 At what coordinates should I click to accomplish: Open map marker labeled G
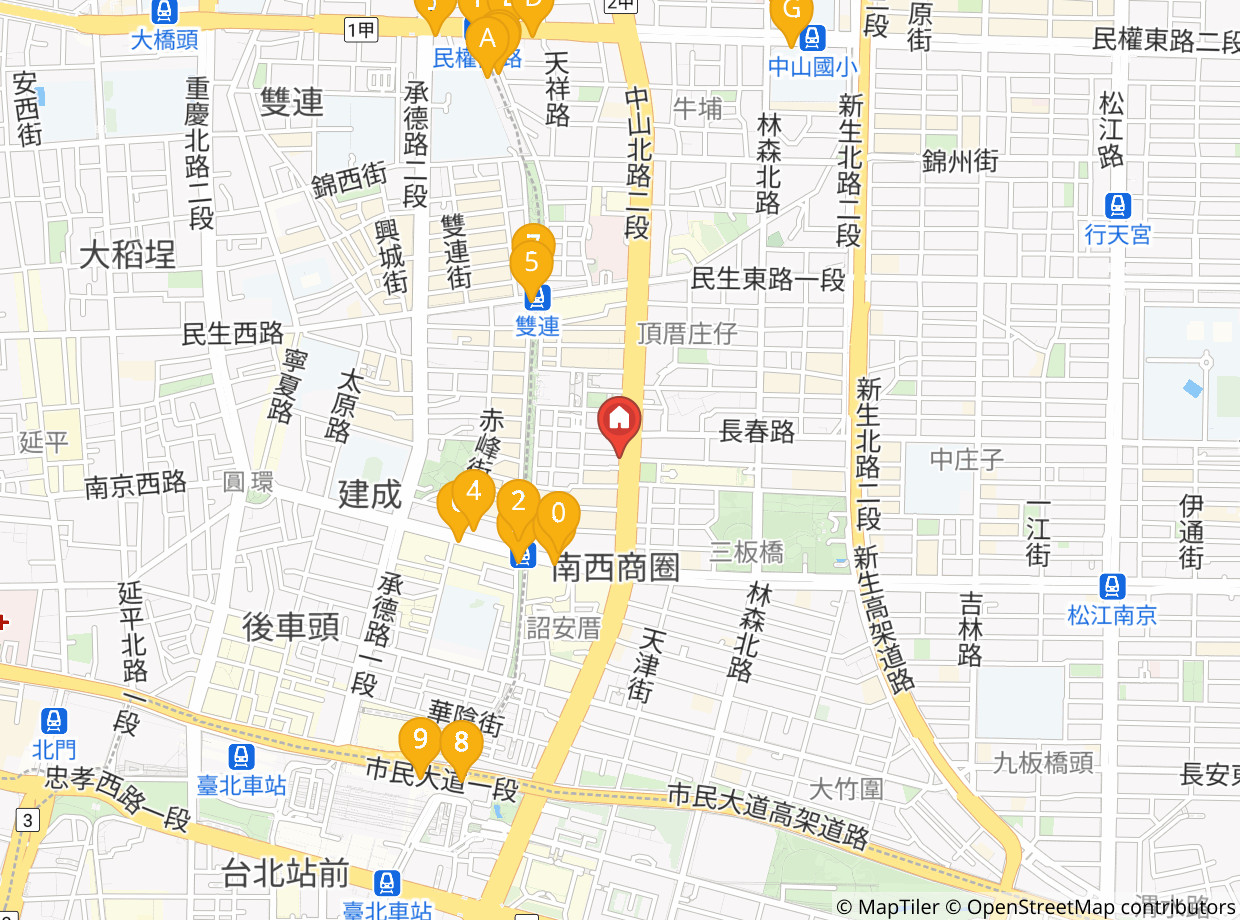(791, 12)
